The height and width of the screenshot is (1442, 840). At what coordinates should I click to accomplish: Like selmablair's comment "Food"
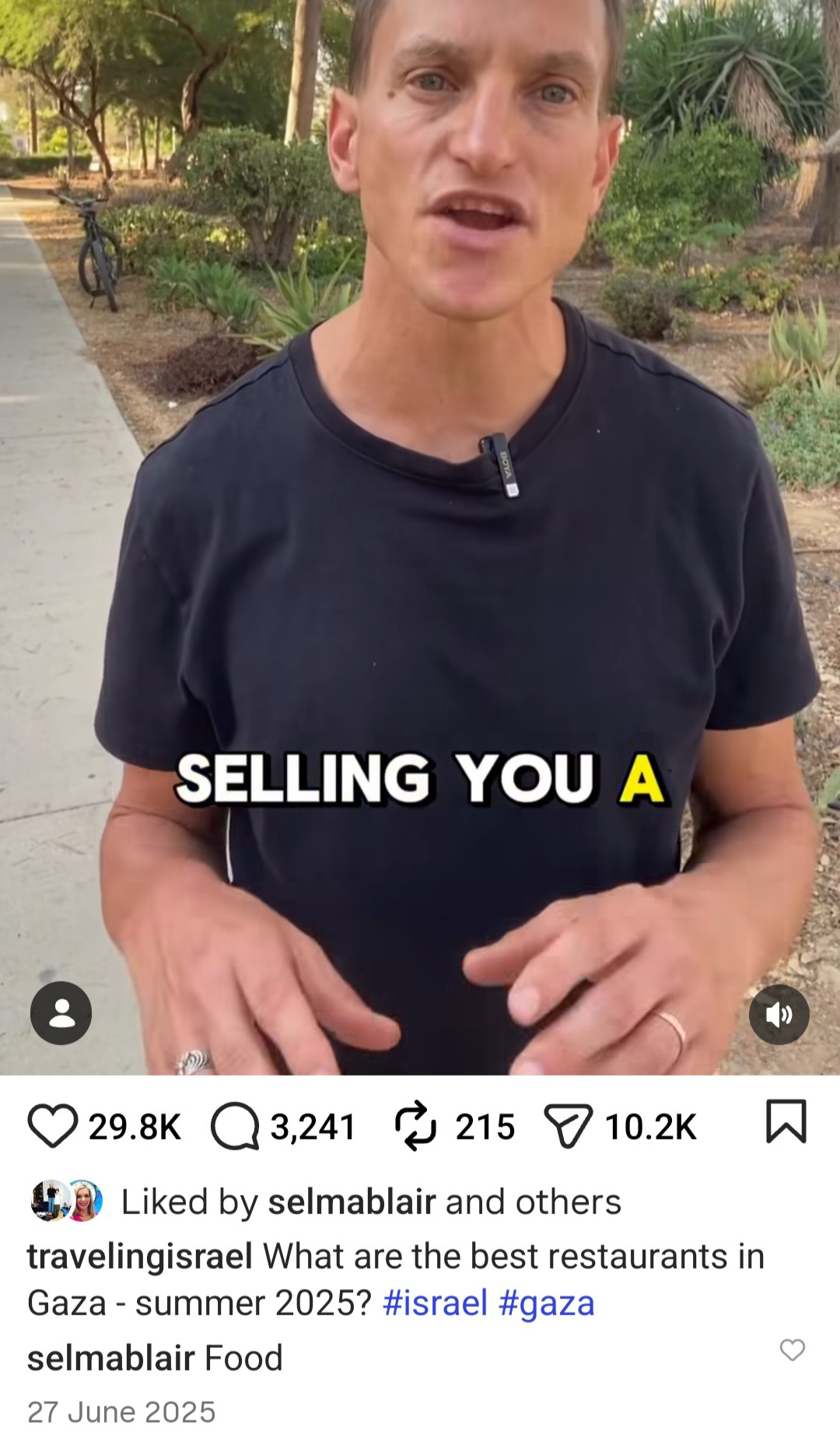[x=792, y=1350]
